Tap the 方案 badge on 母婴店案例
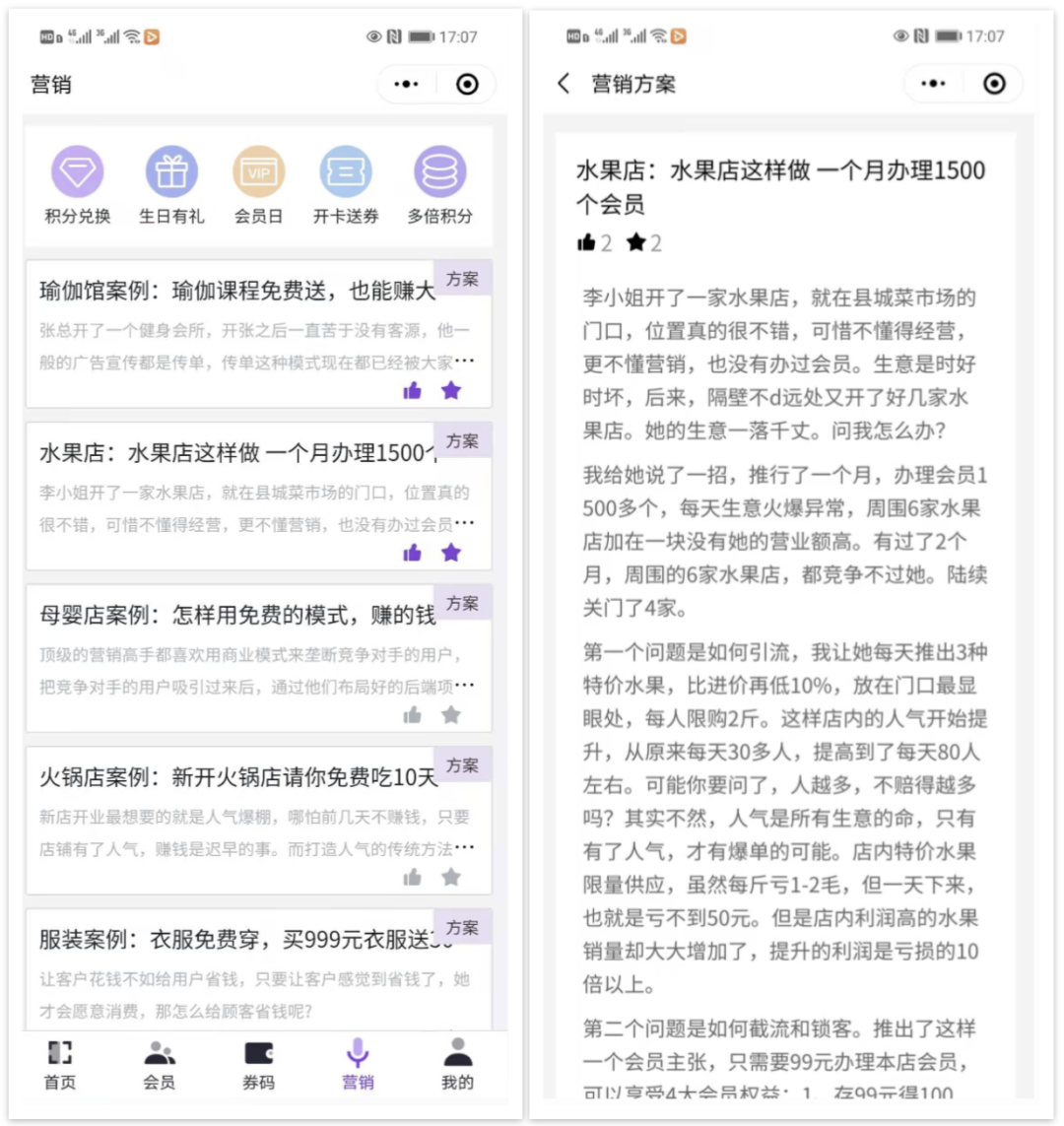 point(462,603)
